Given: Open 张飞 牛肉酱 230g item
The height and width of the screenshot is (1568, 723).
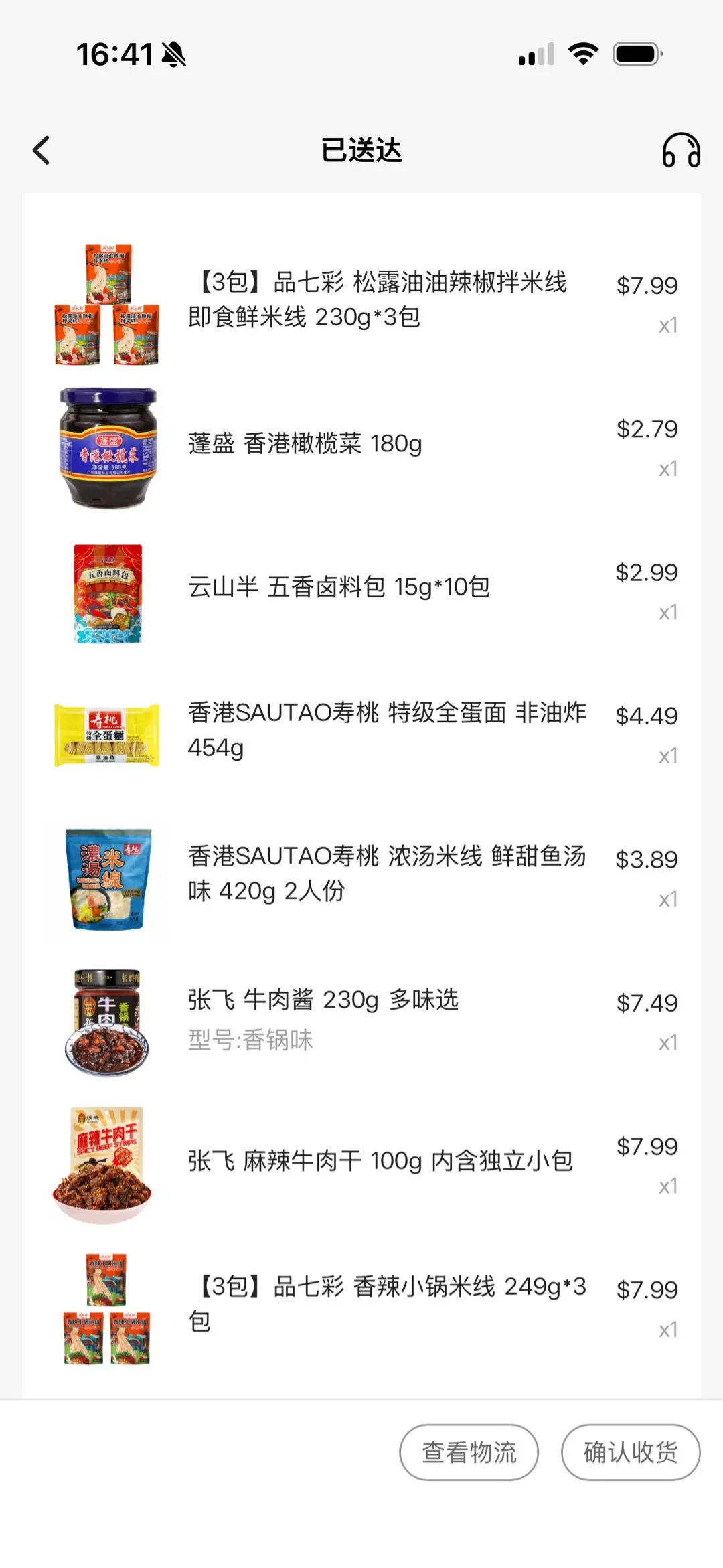Looking at the screenshot, I should (x=323, y=1000).
